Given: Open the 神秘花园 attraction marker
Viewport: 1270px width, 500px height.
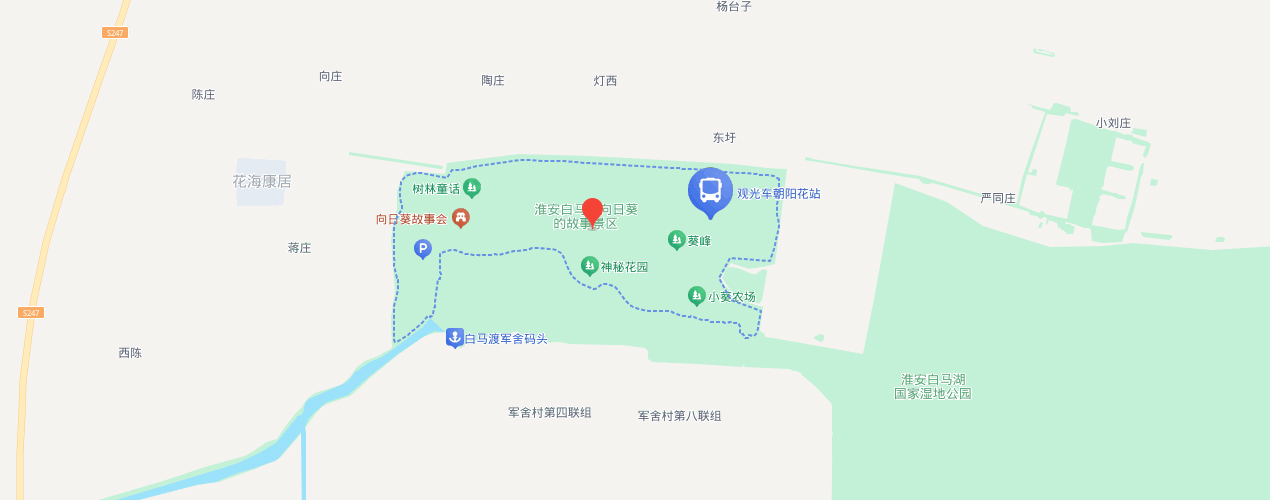Looking at the screenshot, I should 590,266.
